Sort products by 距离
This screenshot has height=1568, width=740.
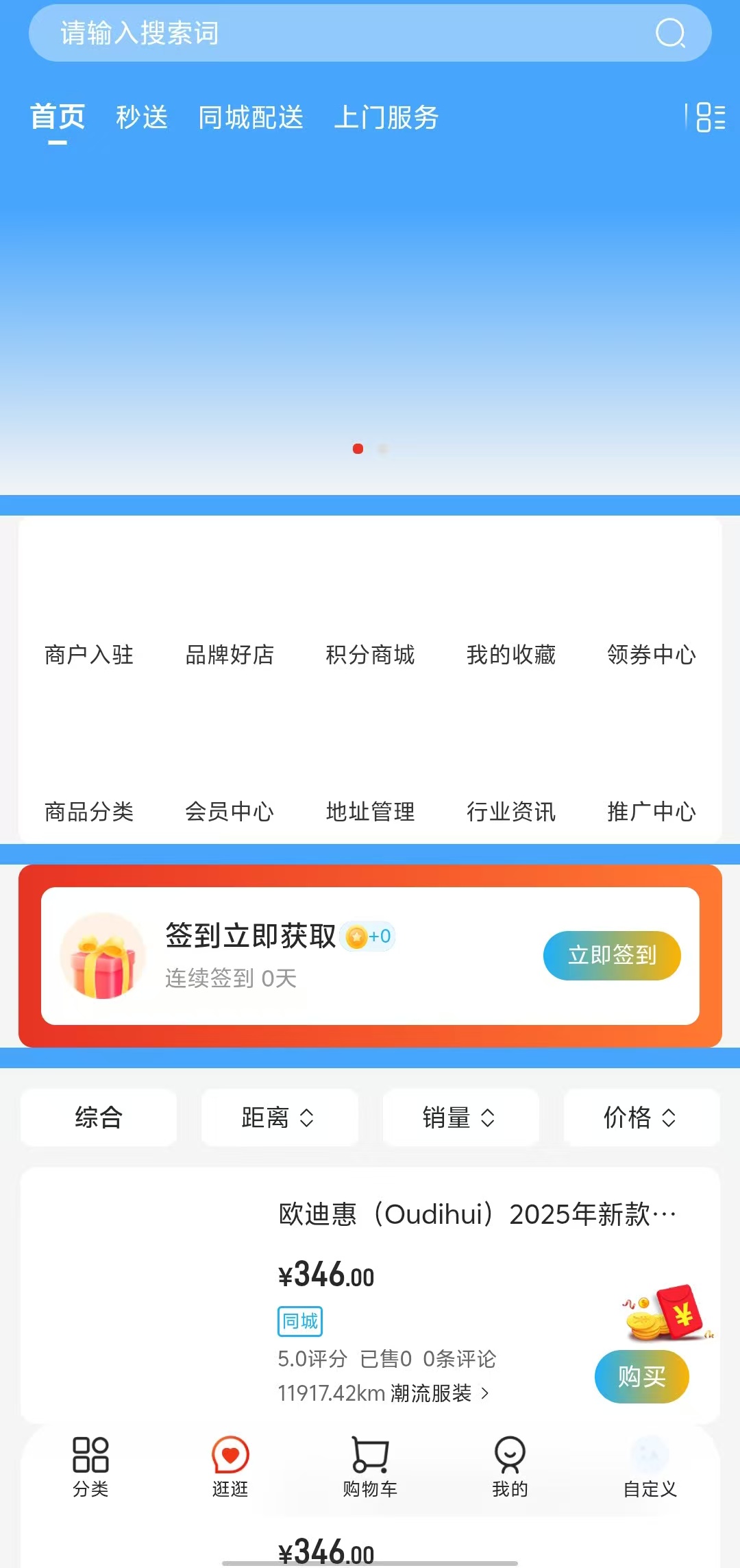pos(279,1118)
